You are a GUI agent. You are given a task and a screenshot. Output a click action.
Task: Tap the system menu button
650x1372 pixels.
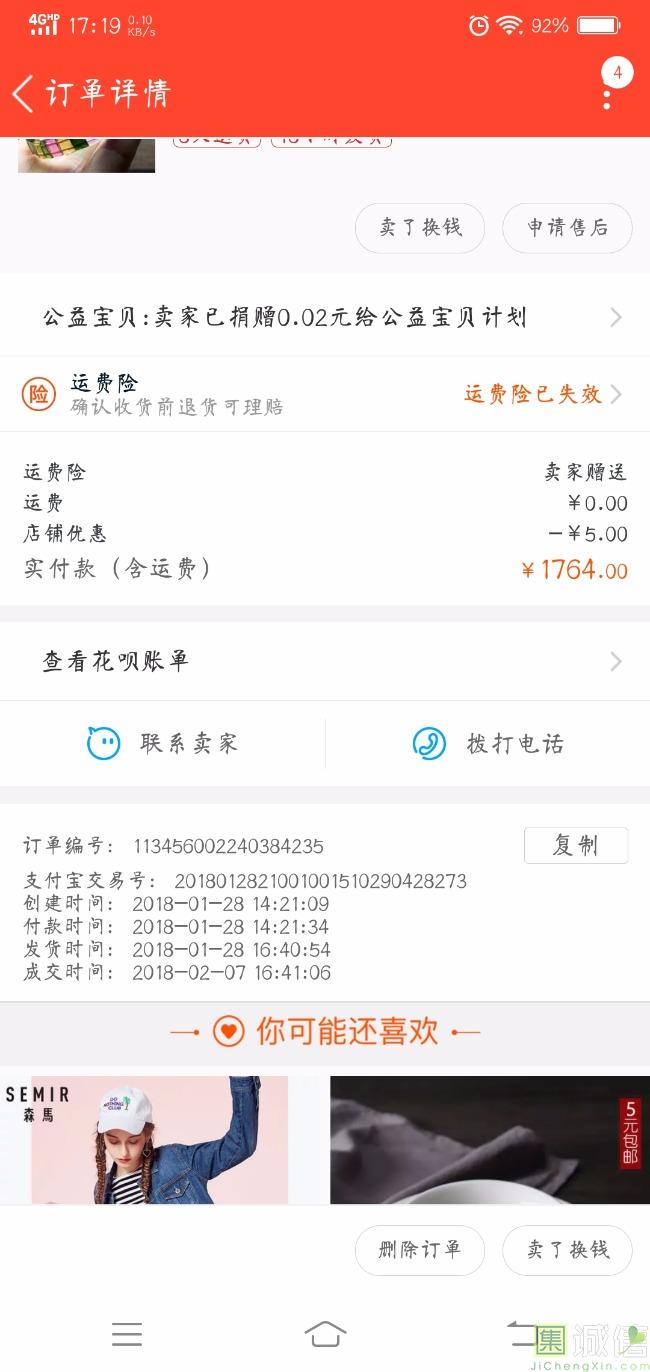pyautogui.click(x=127, y=1334)
